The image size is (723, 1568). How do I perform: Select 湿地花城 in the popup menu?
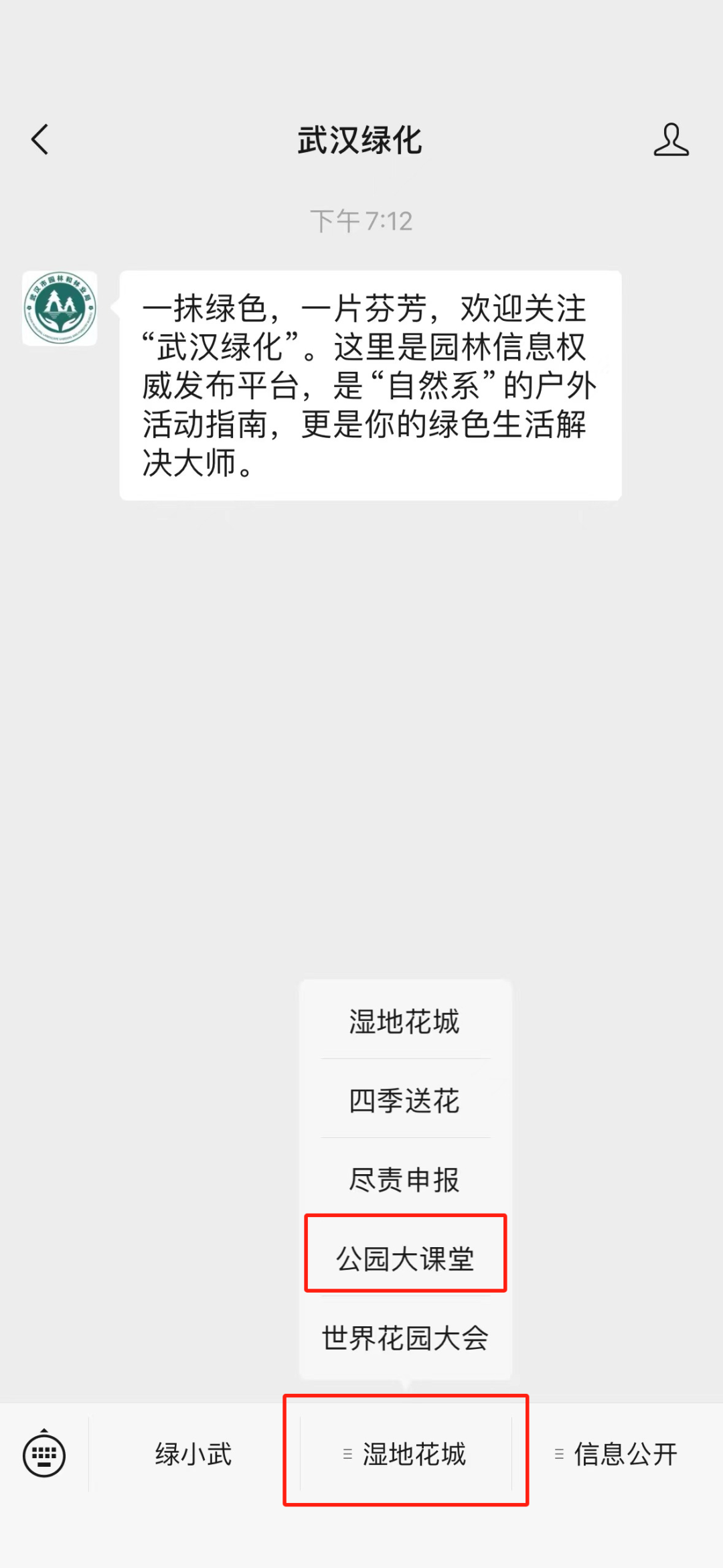[x=404, y=1021]
